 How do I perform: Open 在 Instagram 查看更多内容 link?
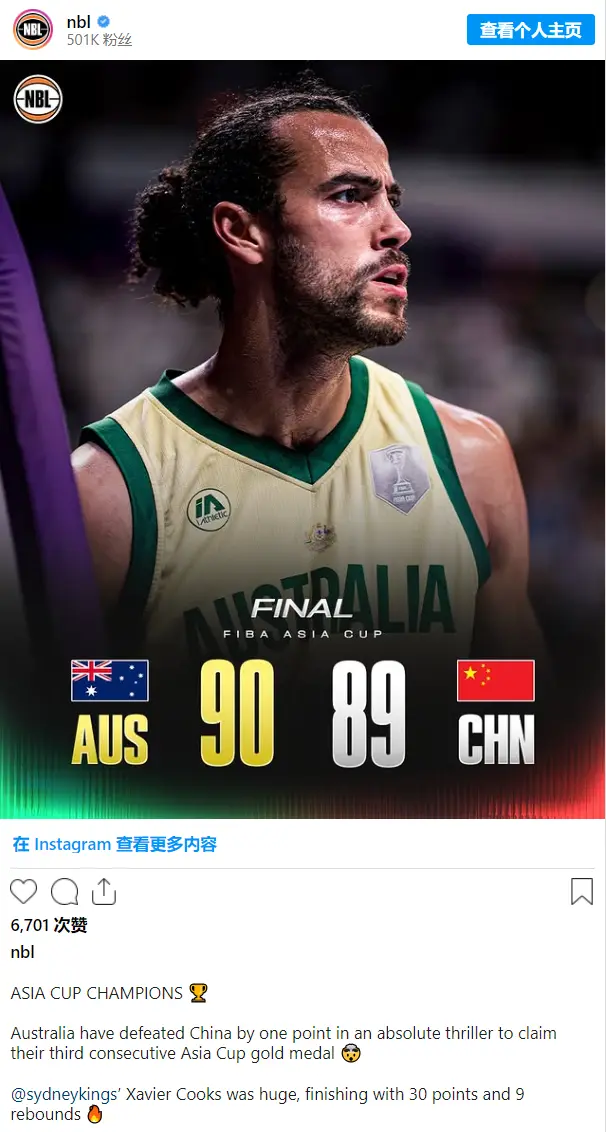coord(114,844)
